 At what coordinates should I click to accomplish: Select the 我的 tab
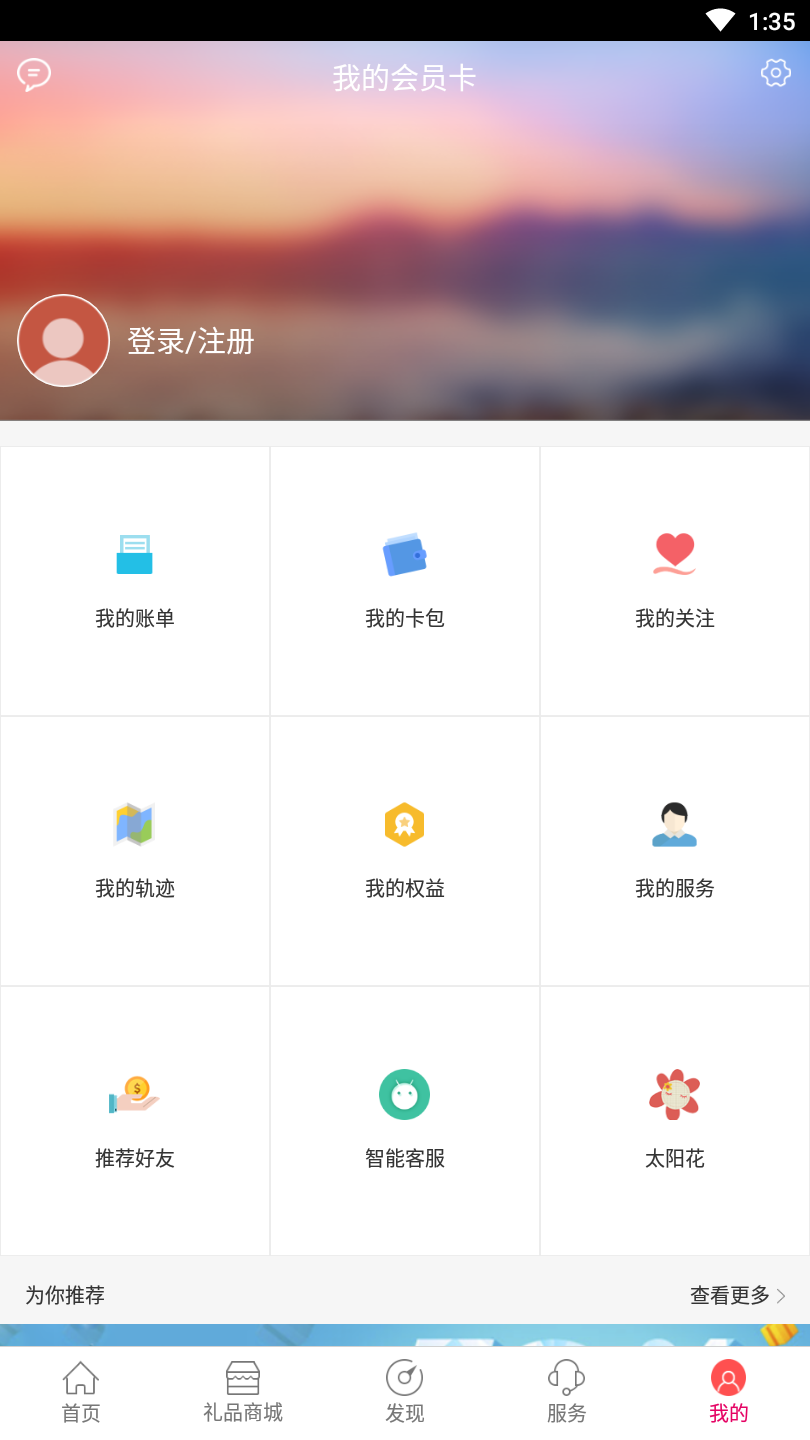coord(729,1392)
